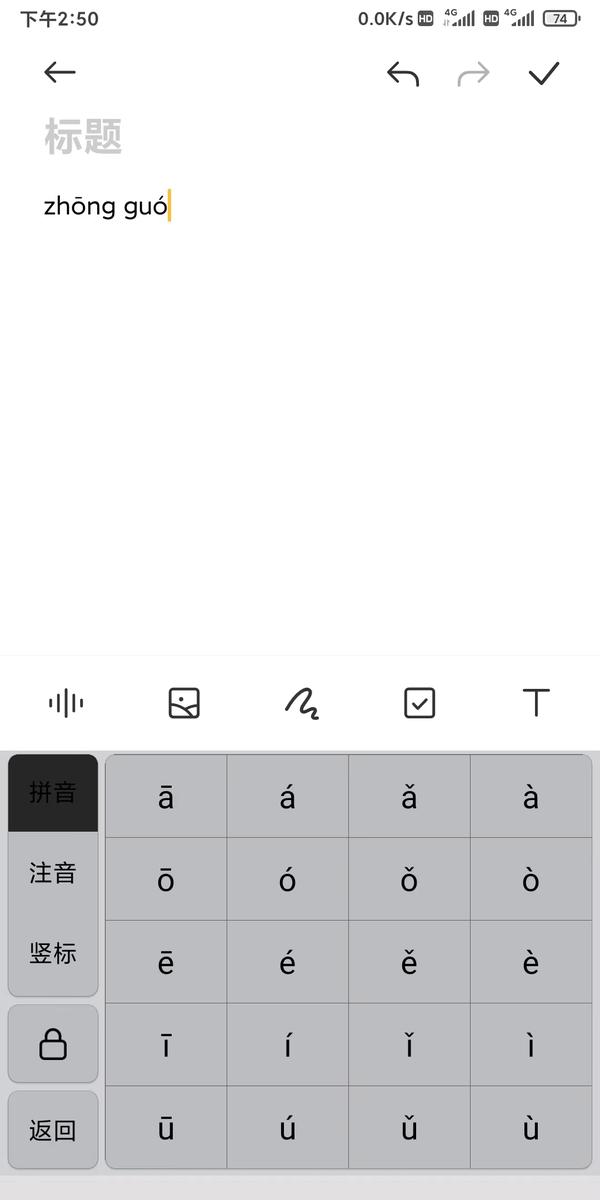Type the ǒ key

point(409,879)
